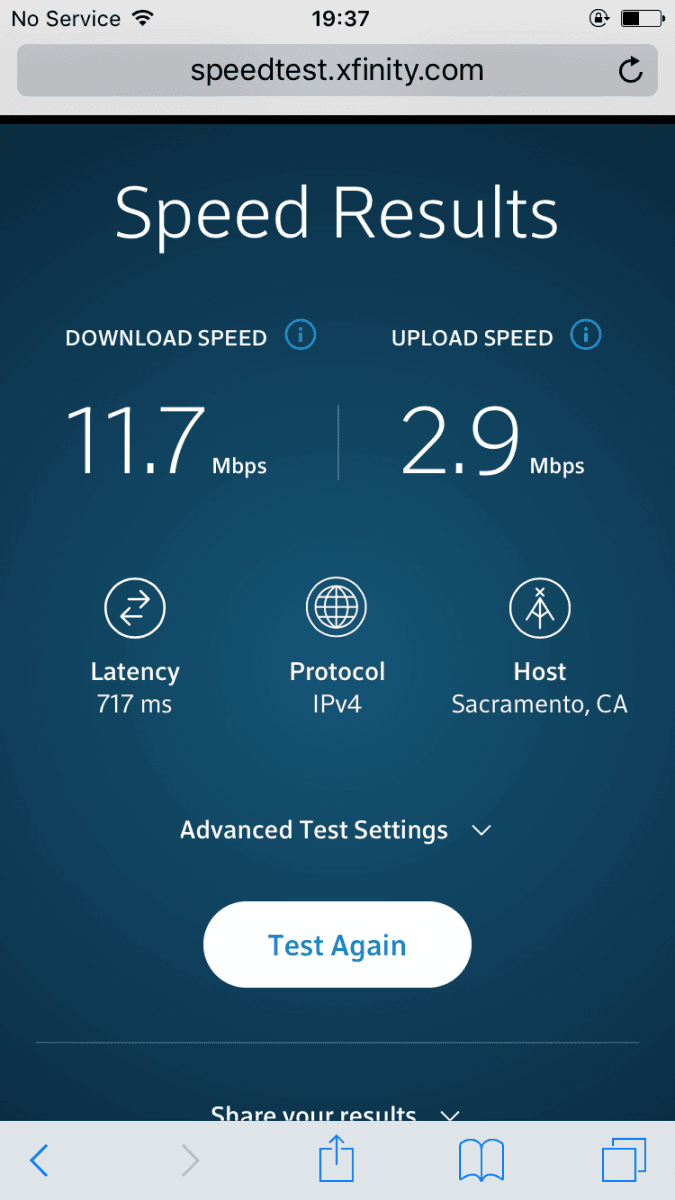675x1200 pixels.
Task: Open the Upload Speed info icon
Action: tap(586, 335)
